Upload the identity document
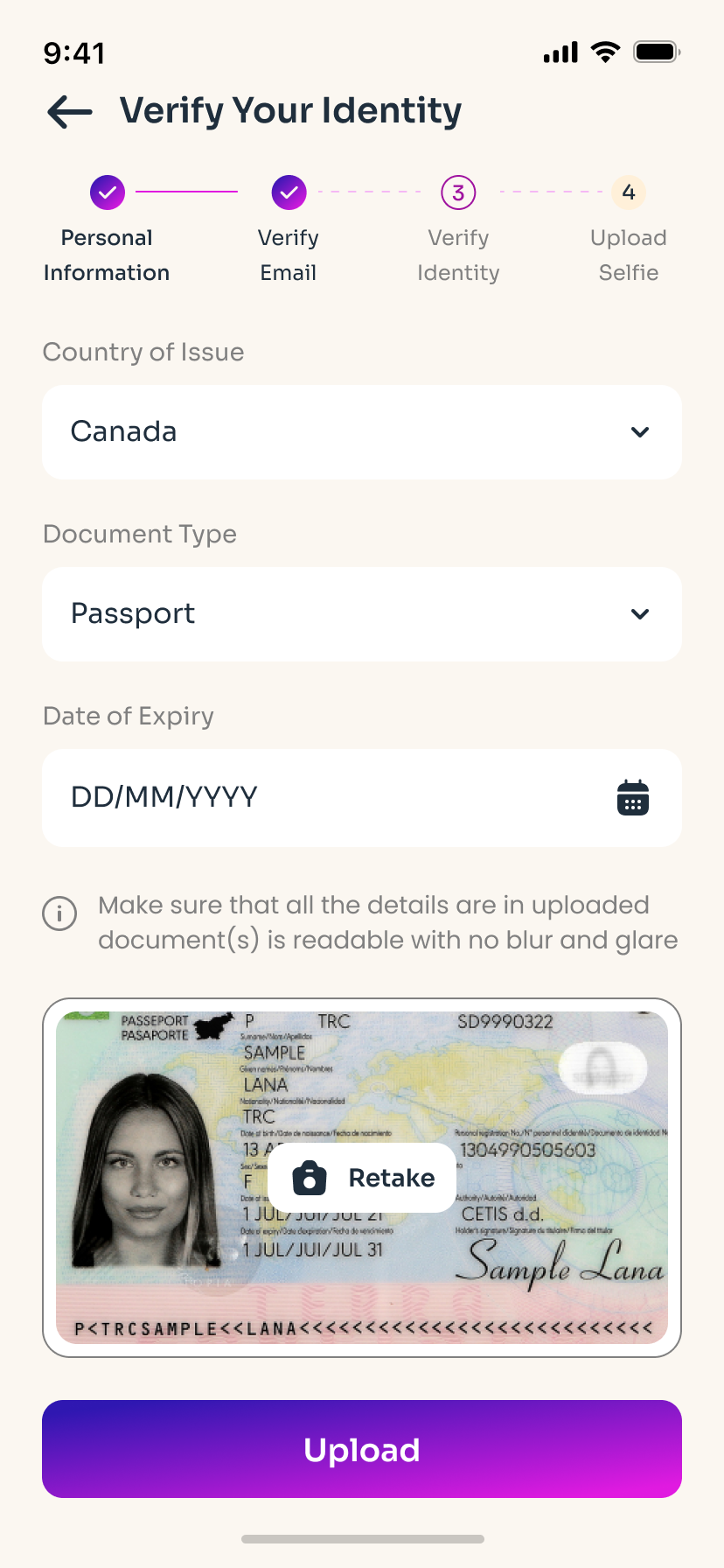Image resolution: width=724 pixels, height=1568 pixels. pyautogui.click(x=361, y=1449)
